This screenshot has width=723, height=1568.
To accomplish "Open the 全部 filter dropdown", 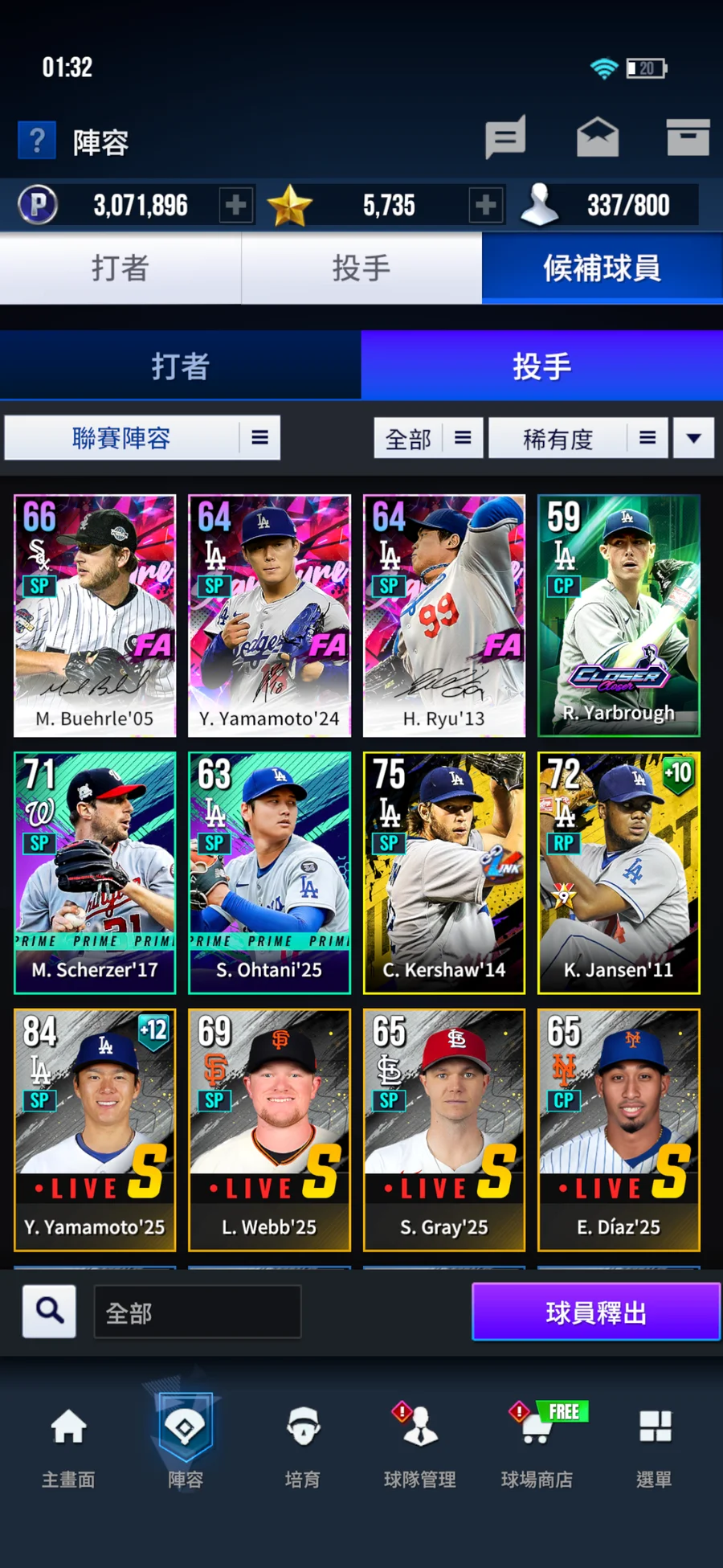I will point(428,438).
